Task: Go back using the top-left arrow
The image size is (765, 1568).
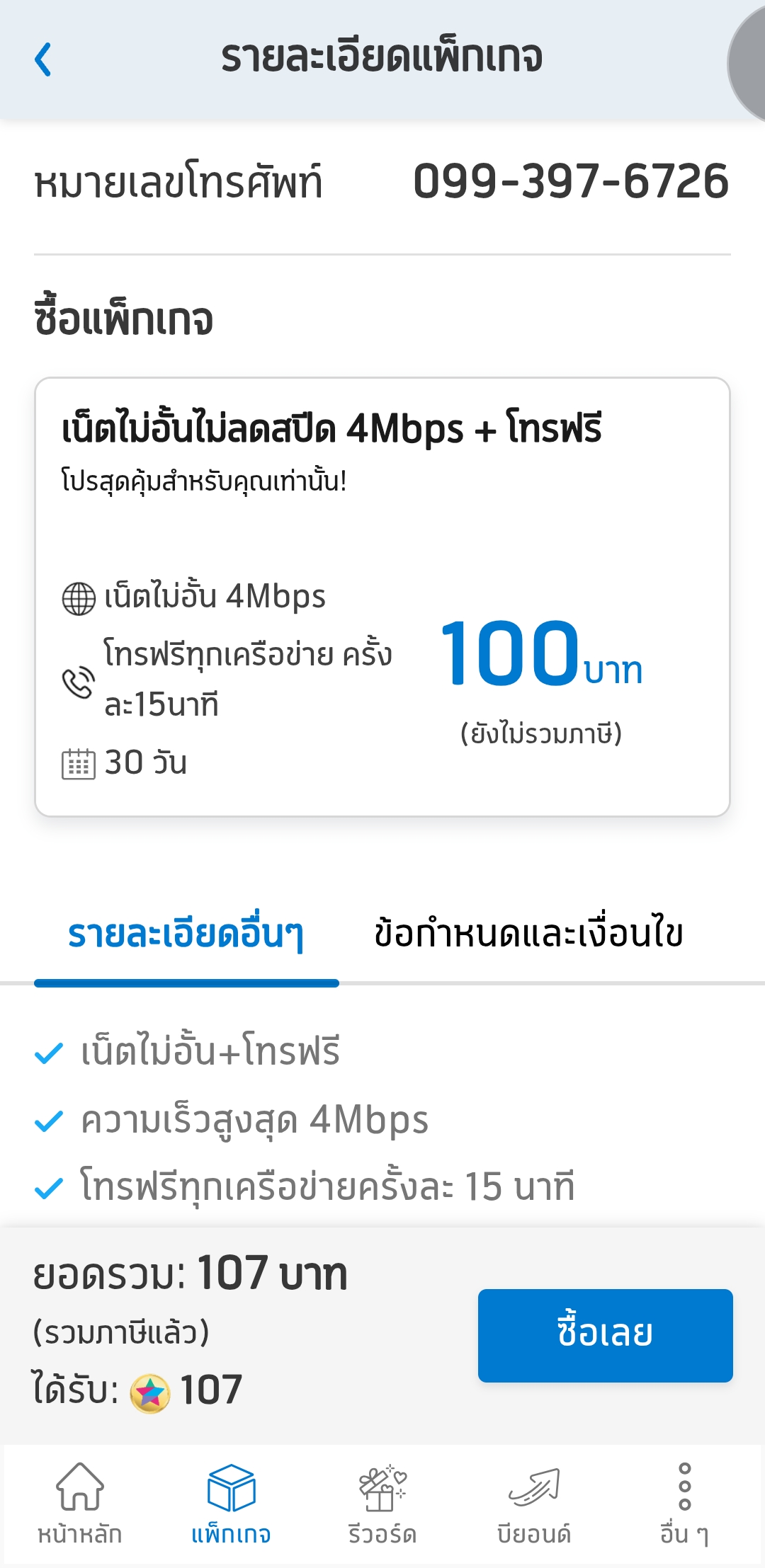Action: click(x=43, y=59)
